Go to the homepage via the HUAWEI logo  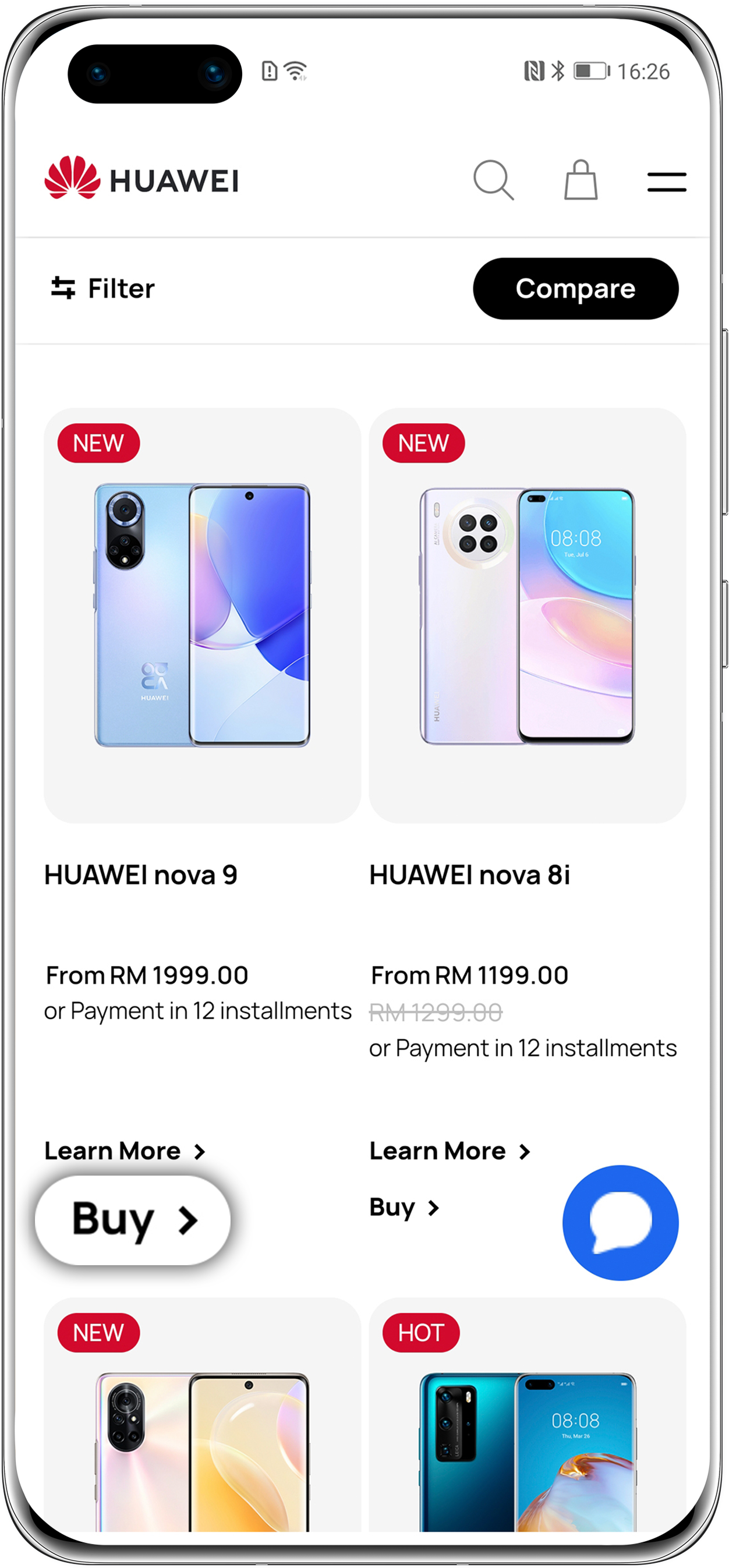[x=142, y=179]
